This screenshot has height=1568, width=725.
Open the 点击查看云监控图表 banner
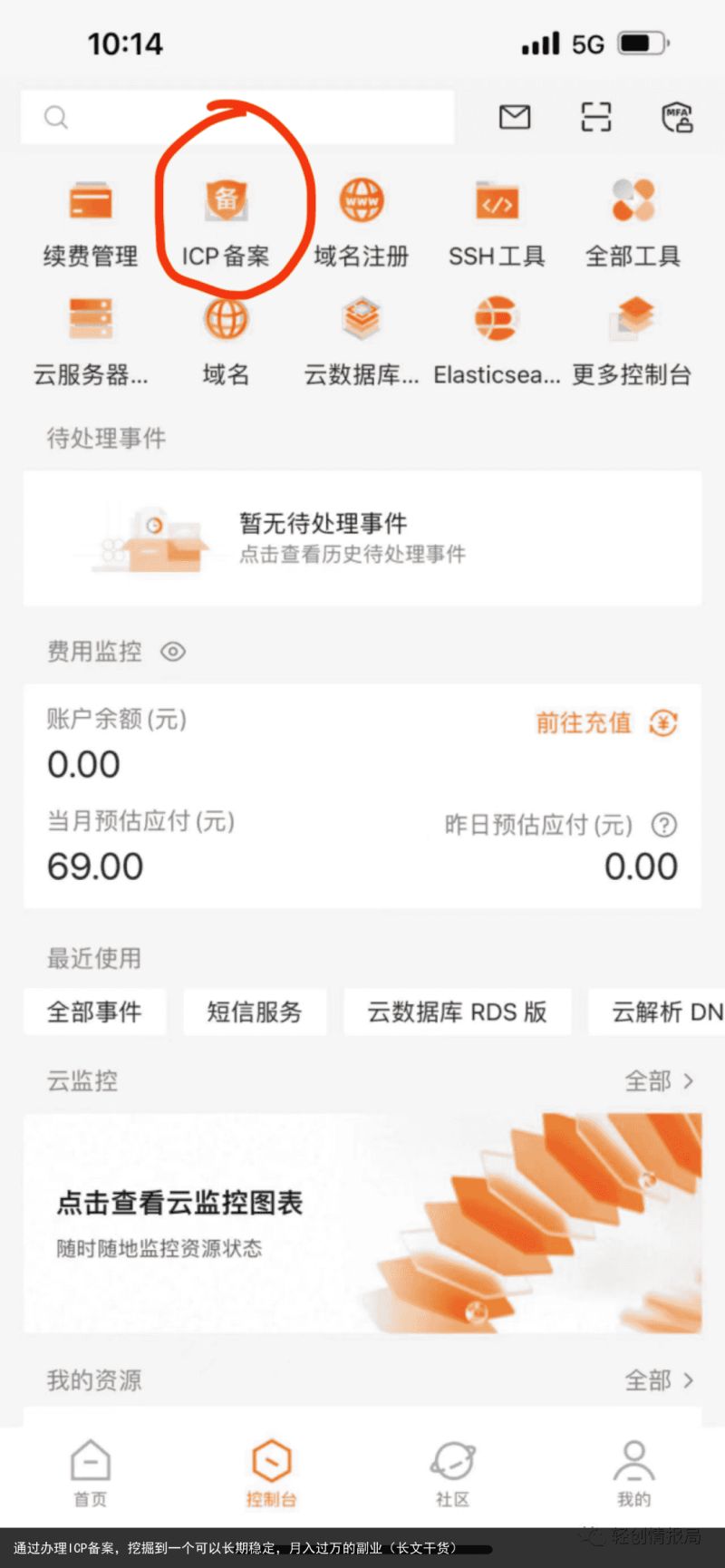coord(362,1224)
